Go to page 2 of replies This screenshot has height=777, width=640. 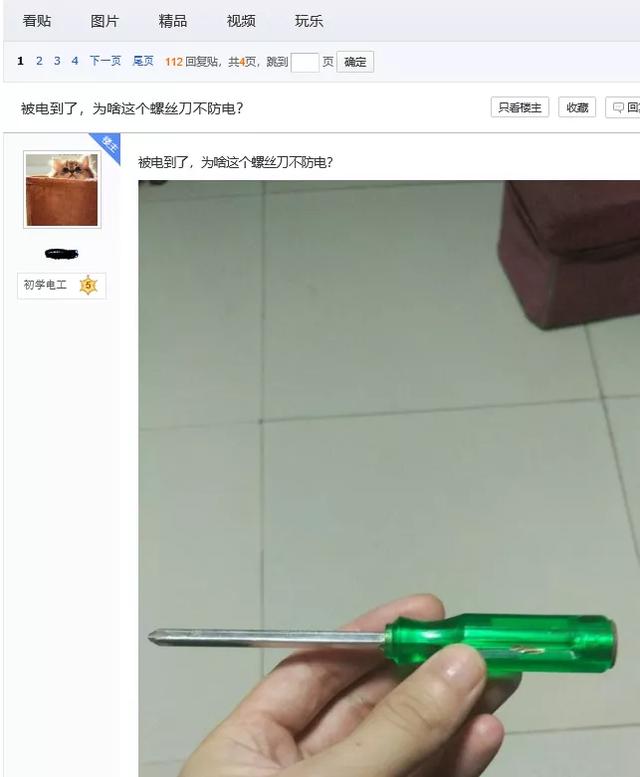(x=39, y=61)
